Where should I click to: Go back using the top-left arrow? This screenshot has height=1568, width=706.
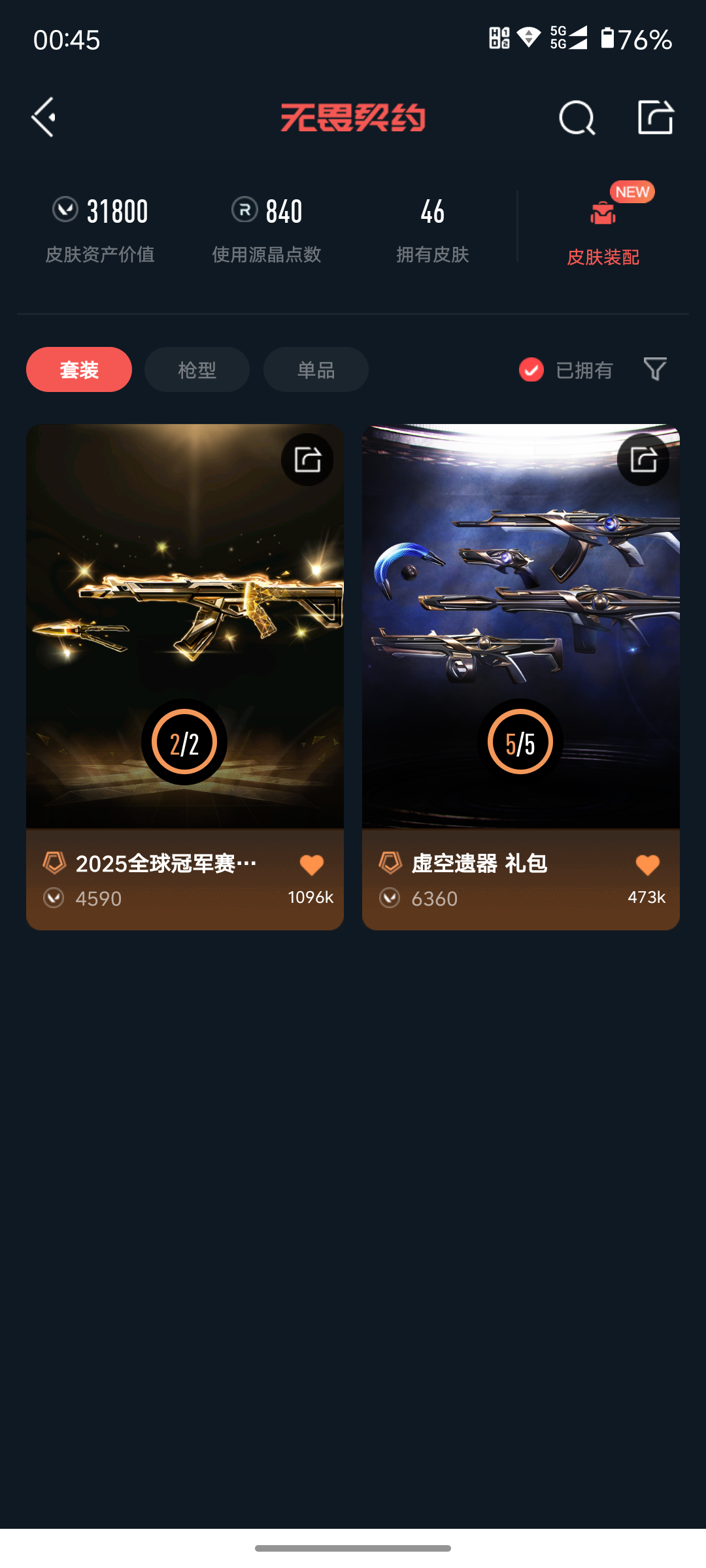44,118
